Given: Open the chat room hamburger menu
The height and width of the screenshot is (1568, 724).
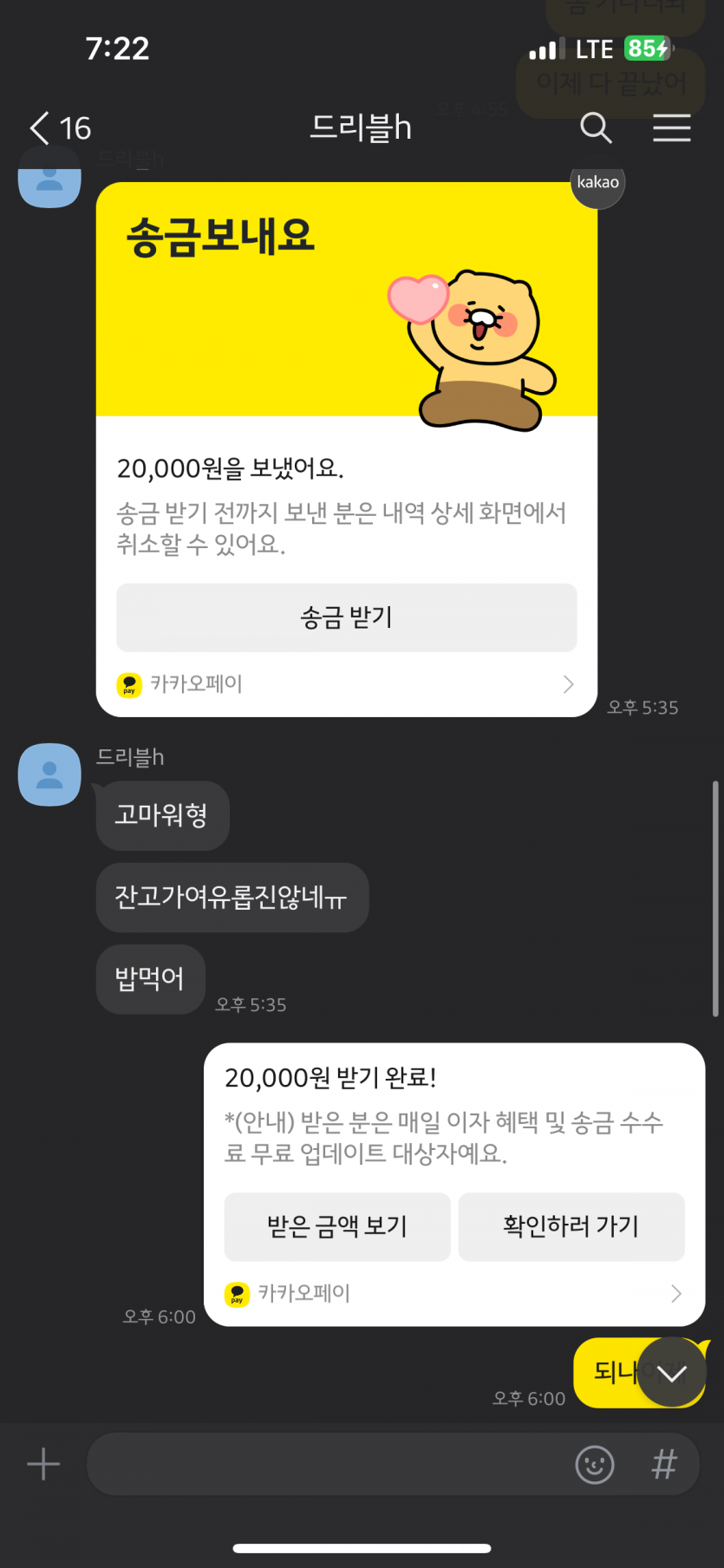Looking at the screenshot, I should point(671,127).
